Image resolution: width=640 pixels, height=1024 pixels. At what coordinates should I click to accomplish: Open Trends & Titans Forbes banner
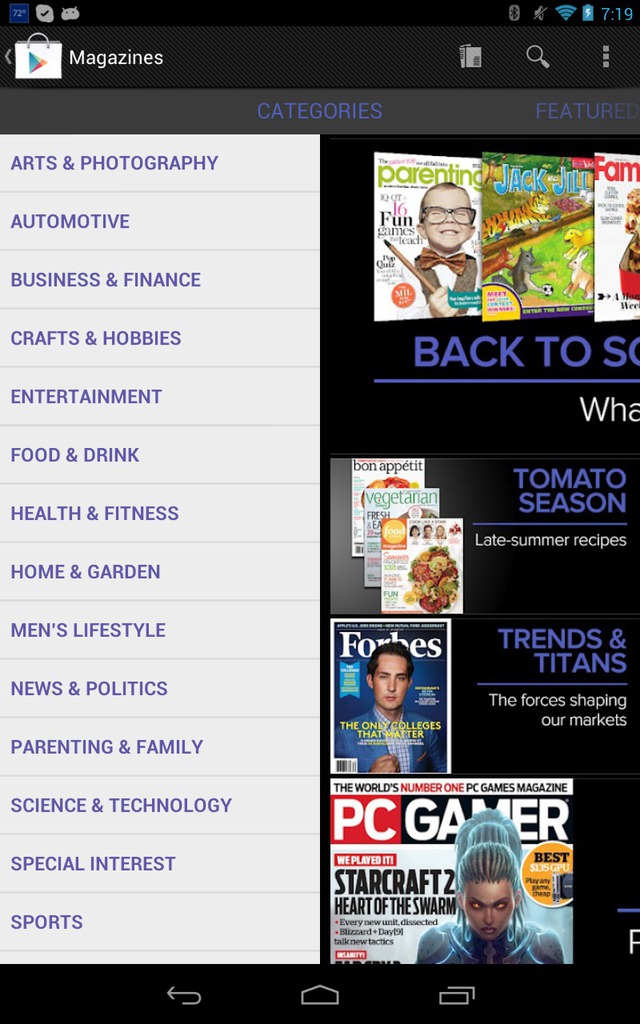click(x=485, y=696)
